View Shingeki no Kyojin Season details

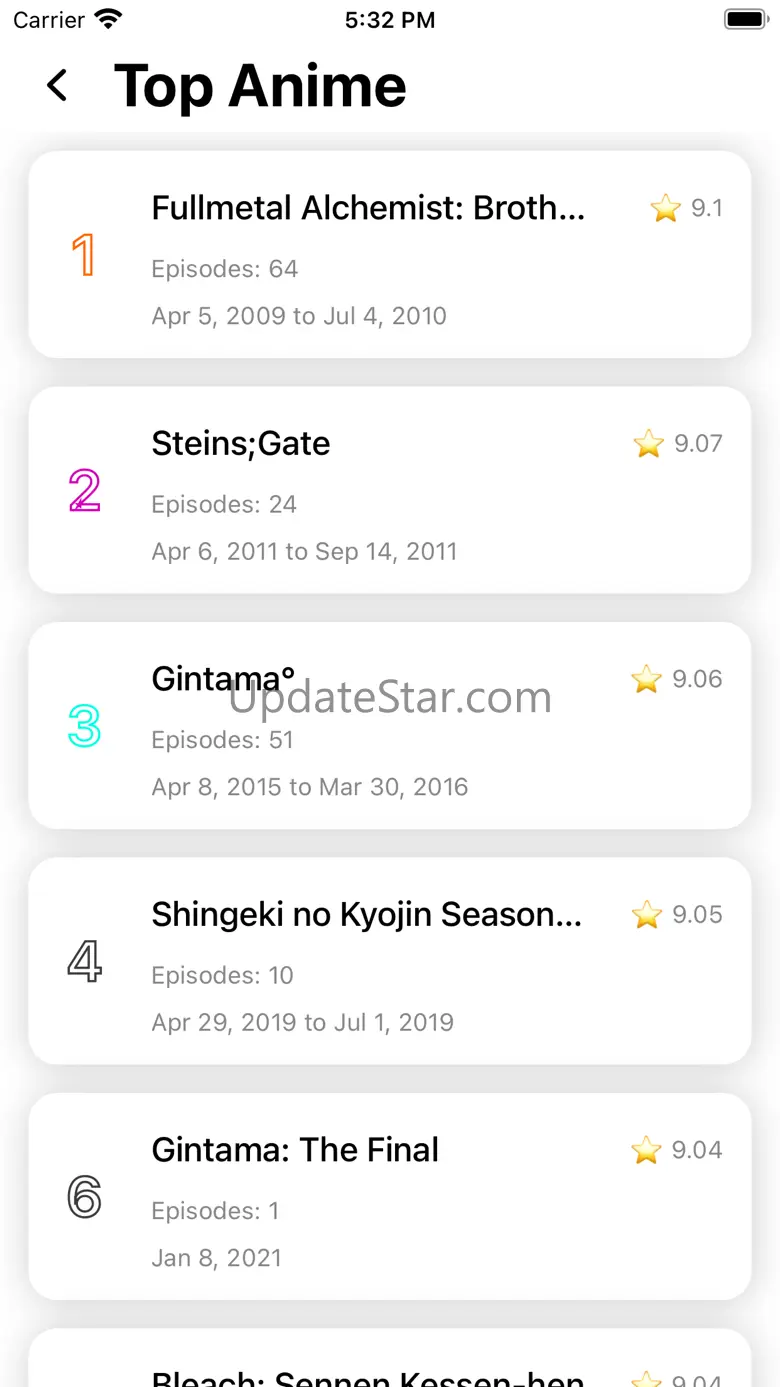pyautogui.click(x=390, y=961)
